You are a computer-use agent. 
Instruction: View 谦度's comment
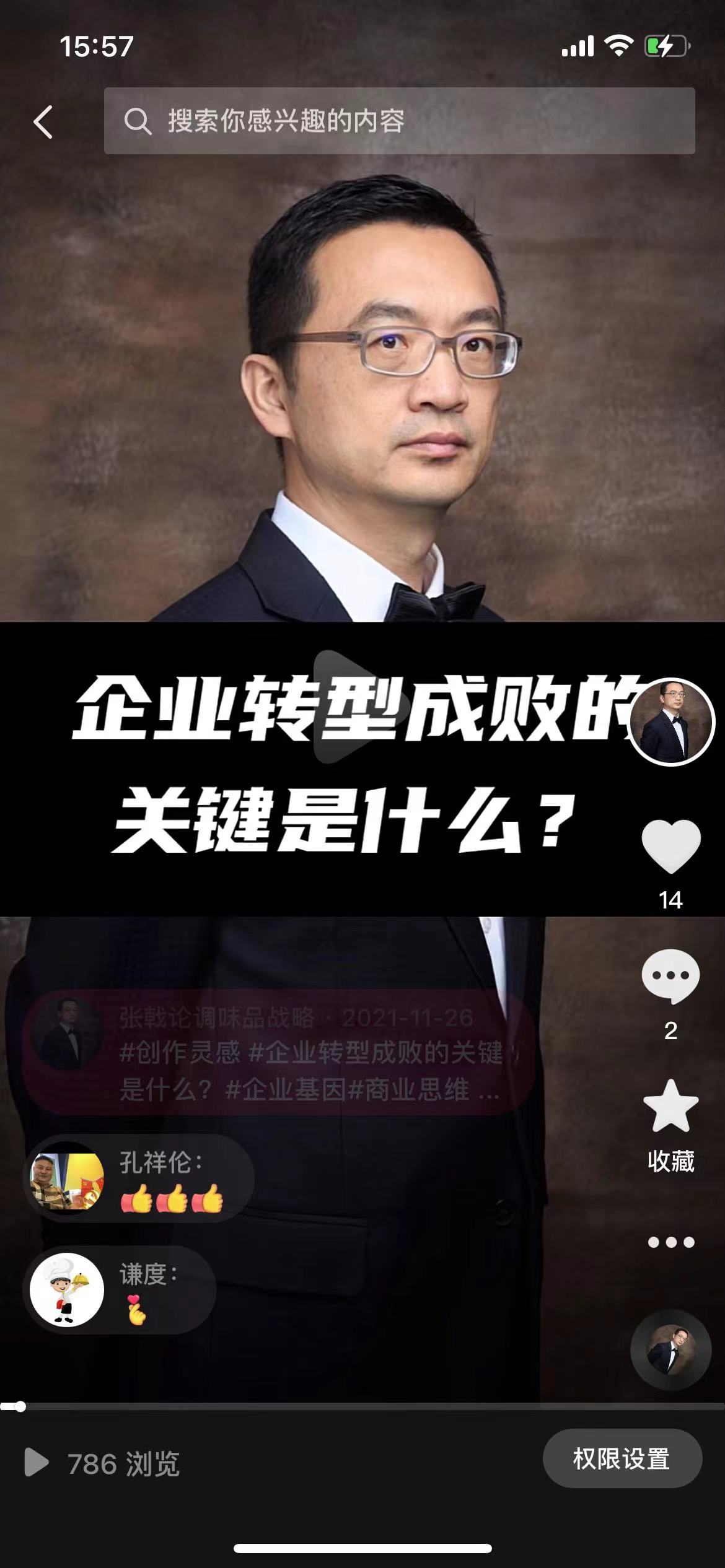[121, 1290]
